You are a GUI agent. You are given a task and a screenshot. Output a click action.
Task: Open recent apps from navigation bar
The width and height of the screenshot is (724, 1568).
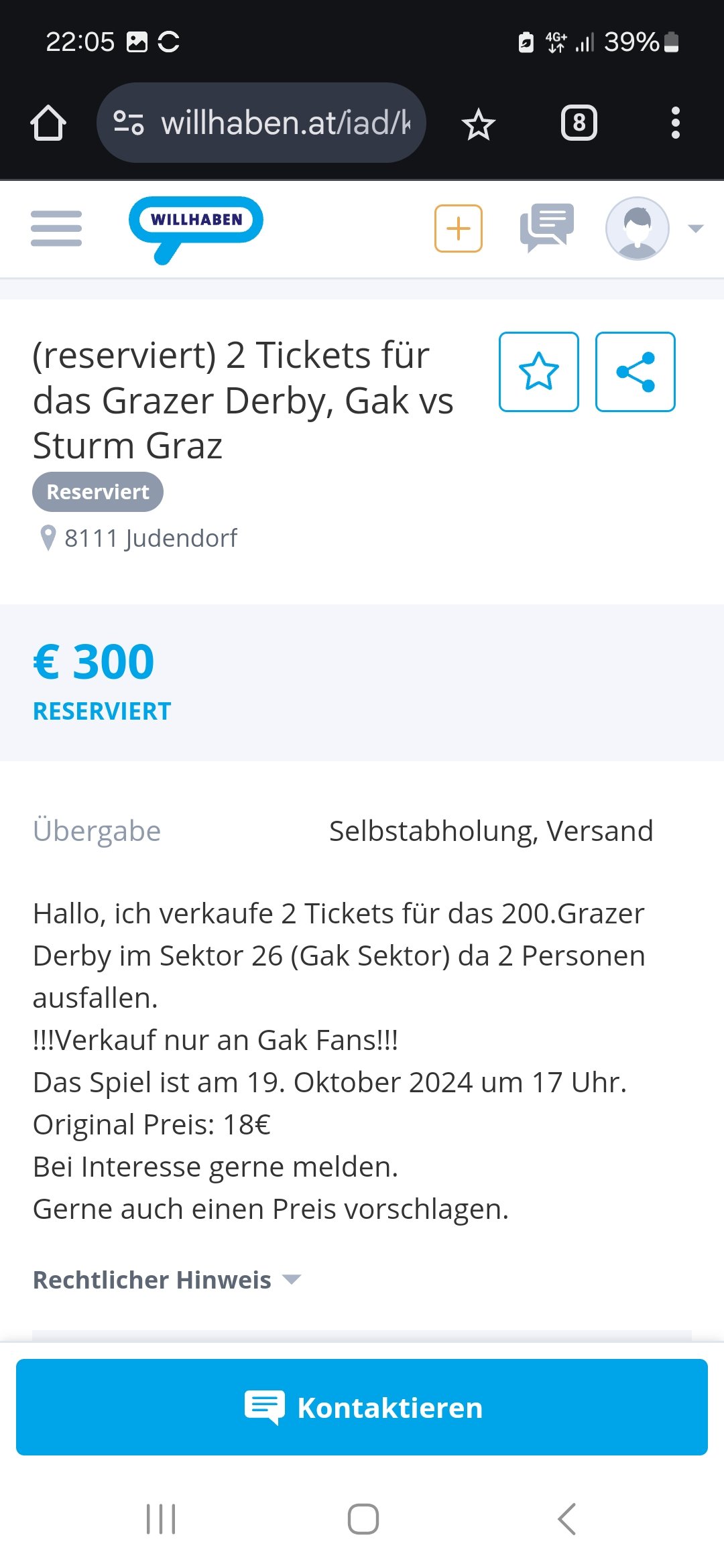161,1519
